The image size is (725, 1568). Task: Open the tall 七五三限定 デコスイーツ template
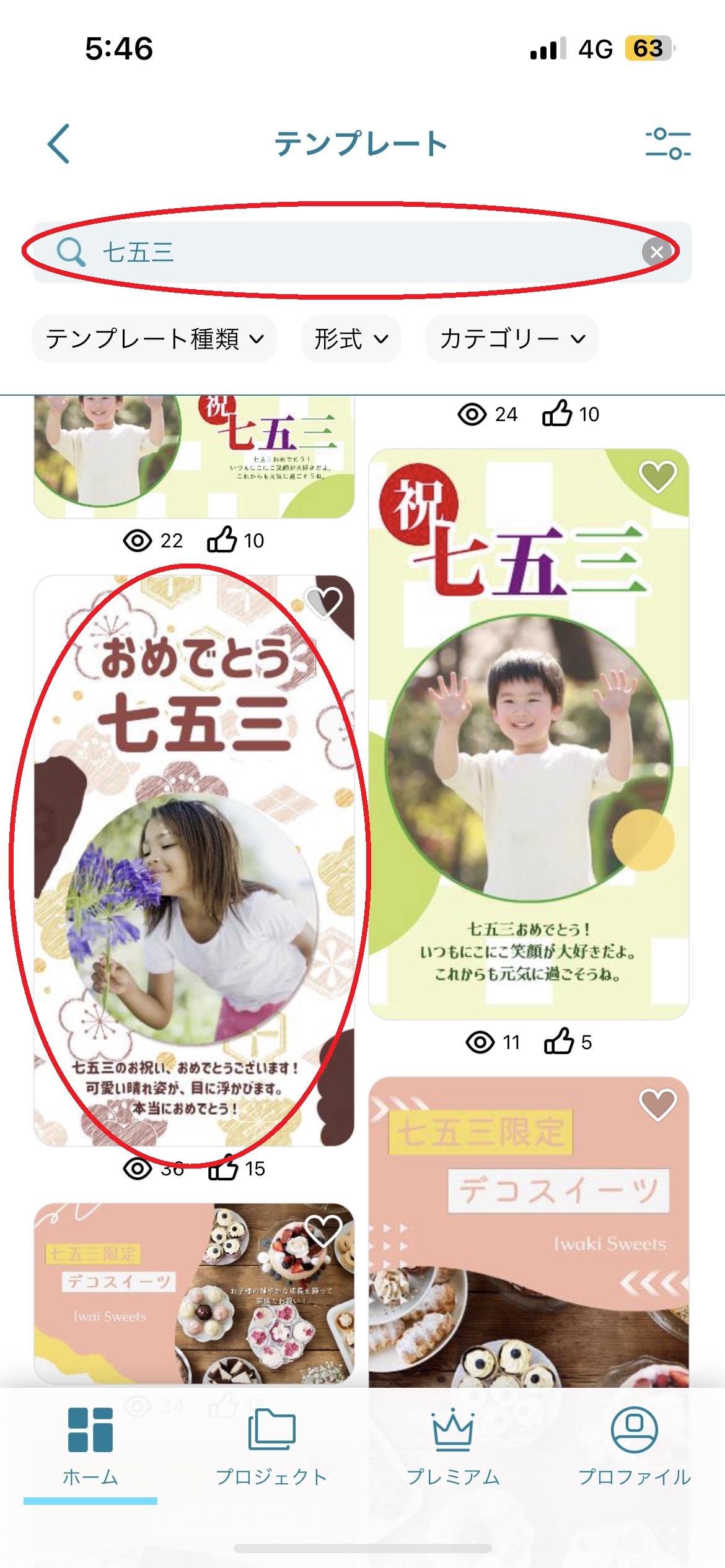point(528,1239)
